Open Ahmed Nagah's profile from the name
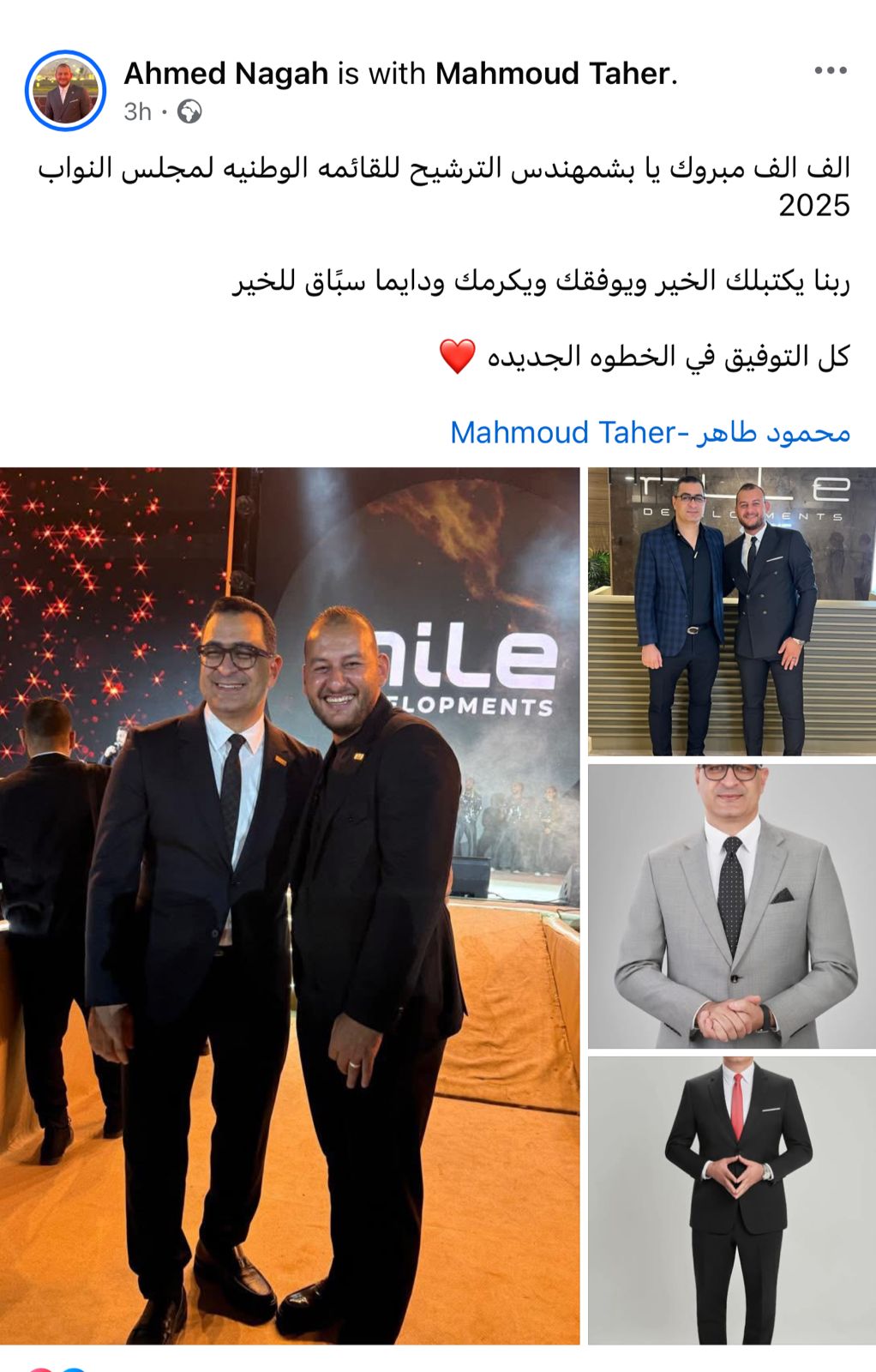Screen dimensions: 876x1372 (x=226, y=74)
